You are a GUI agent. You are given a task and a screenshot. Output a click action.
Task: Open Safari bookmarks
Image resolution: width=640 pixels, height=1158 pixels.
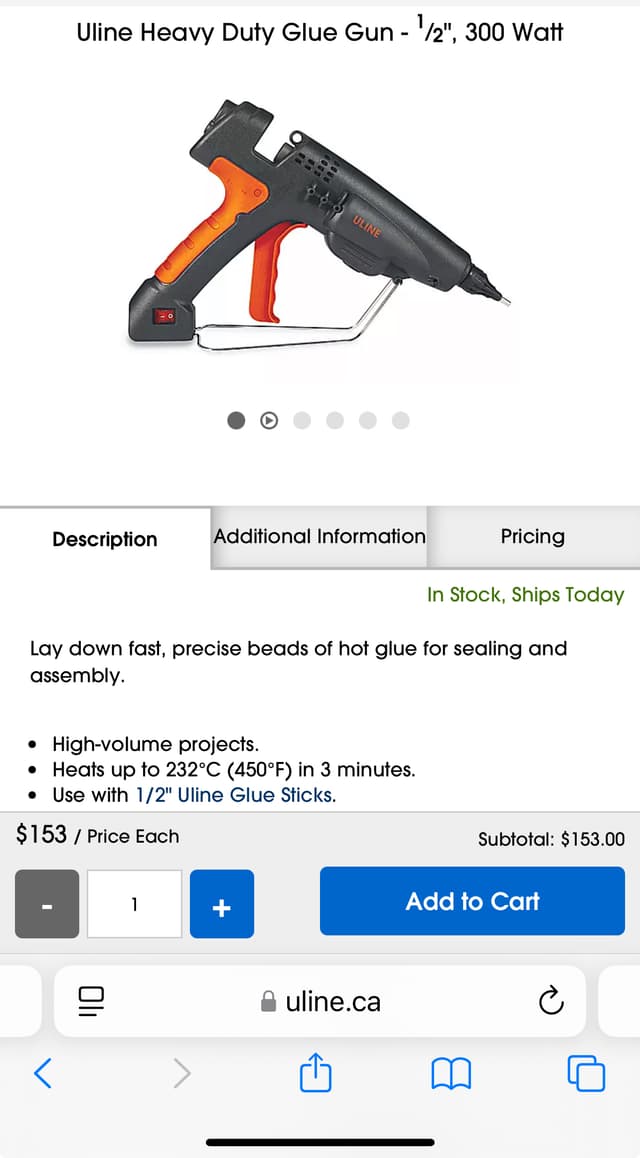pos(450,1074)
